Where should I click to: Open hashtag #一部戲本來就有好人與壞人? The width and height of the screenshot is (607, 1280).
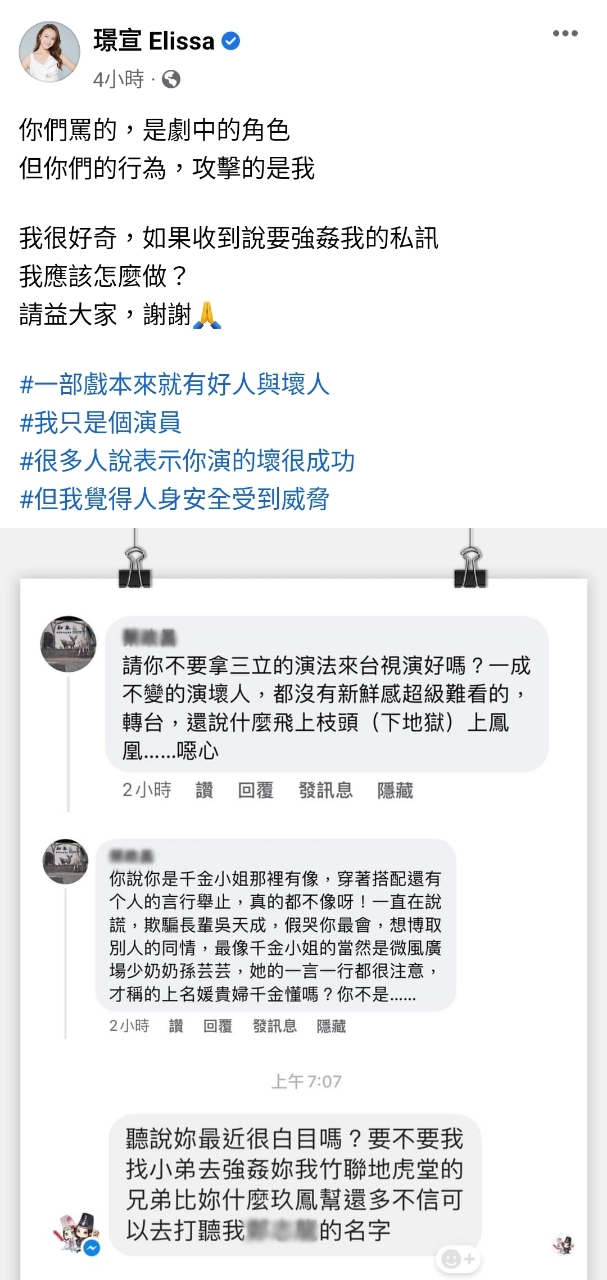(174, 384)
